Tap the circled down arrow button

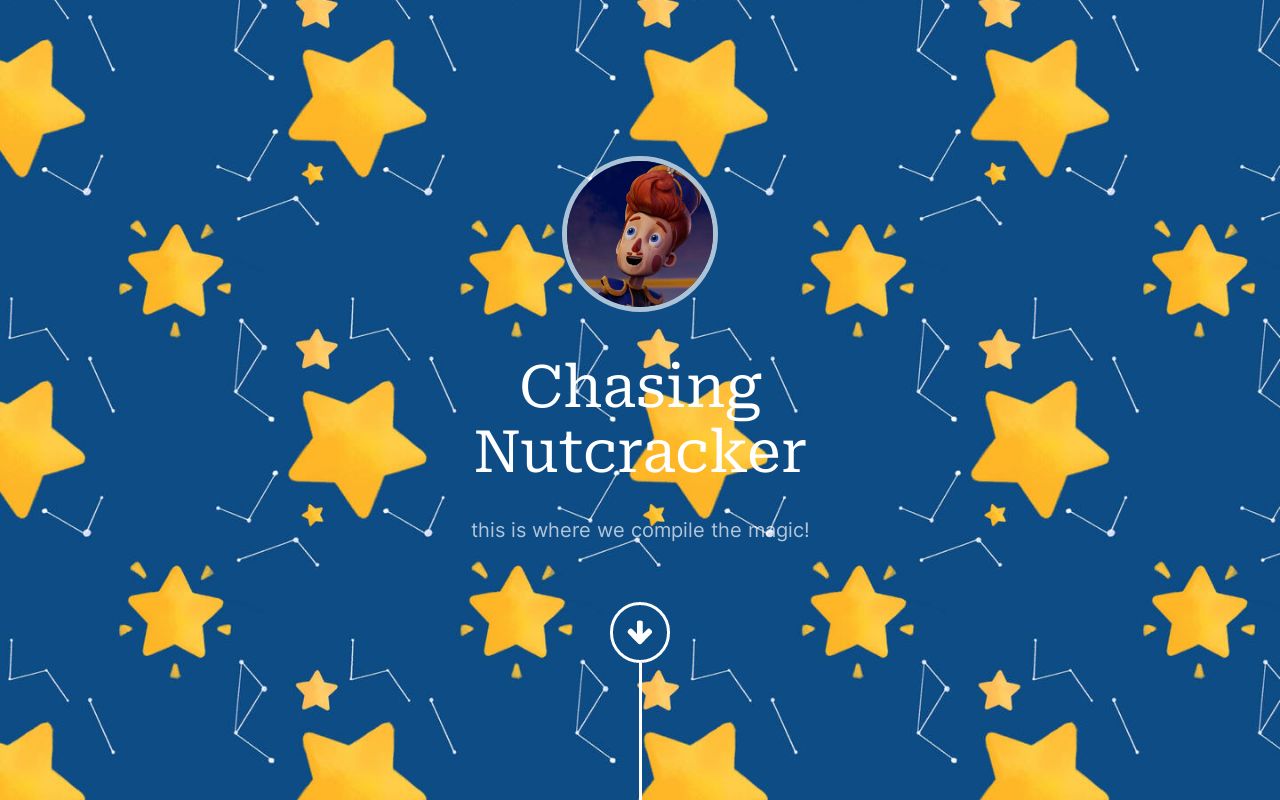pos(640,632)
